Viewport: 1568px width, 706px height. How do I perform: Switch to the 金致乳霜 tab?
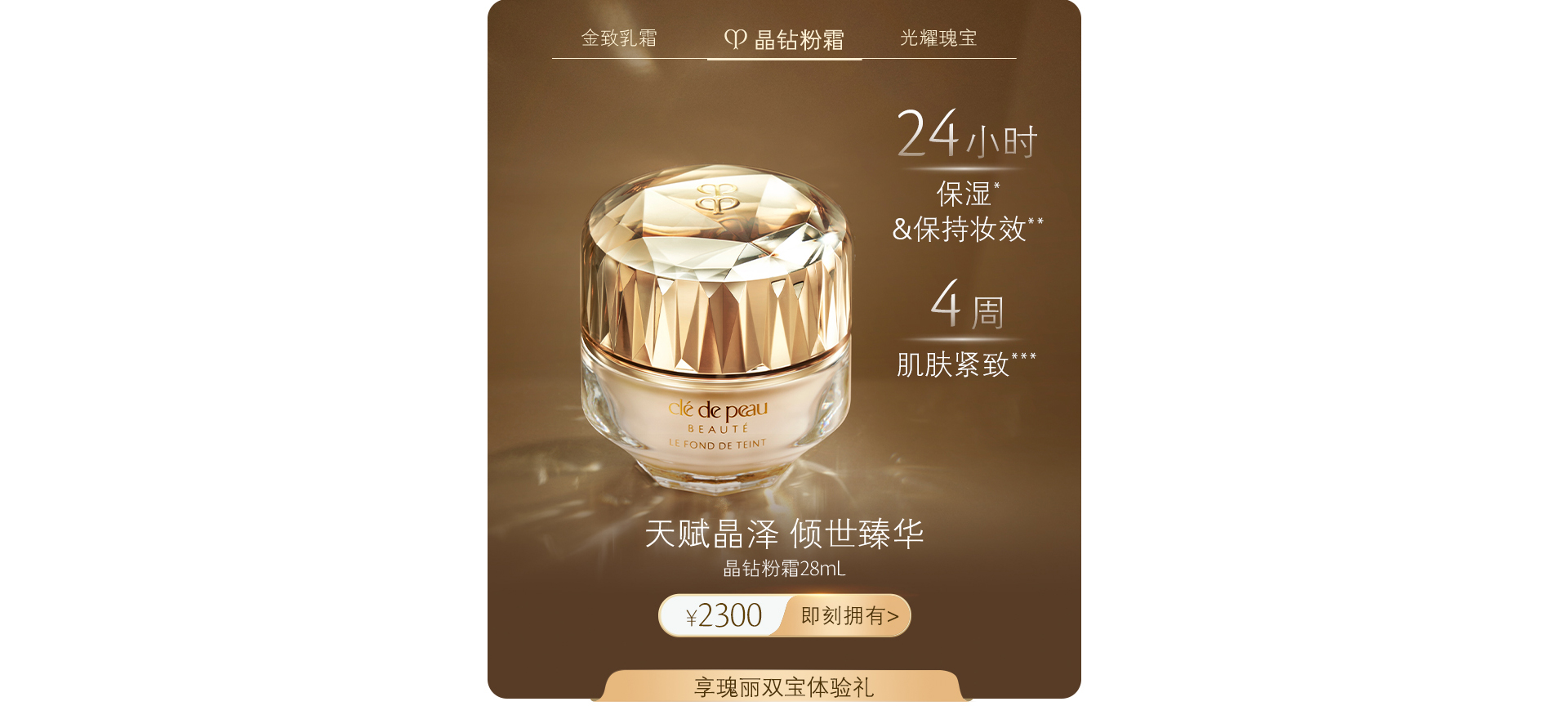(x=619, y=38)
